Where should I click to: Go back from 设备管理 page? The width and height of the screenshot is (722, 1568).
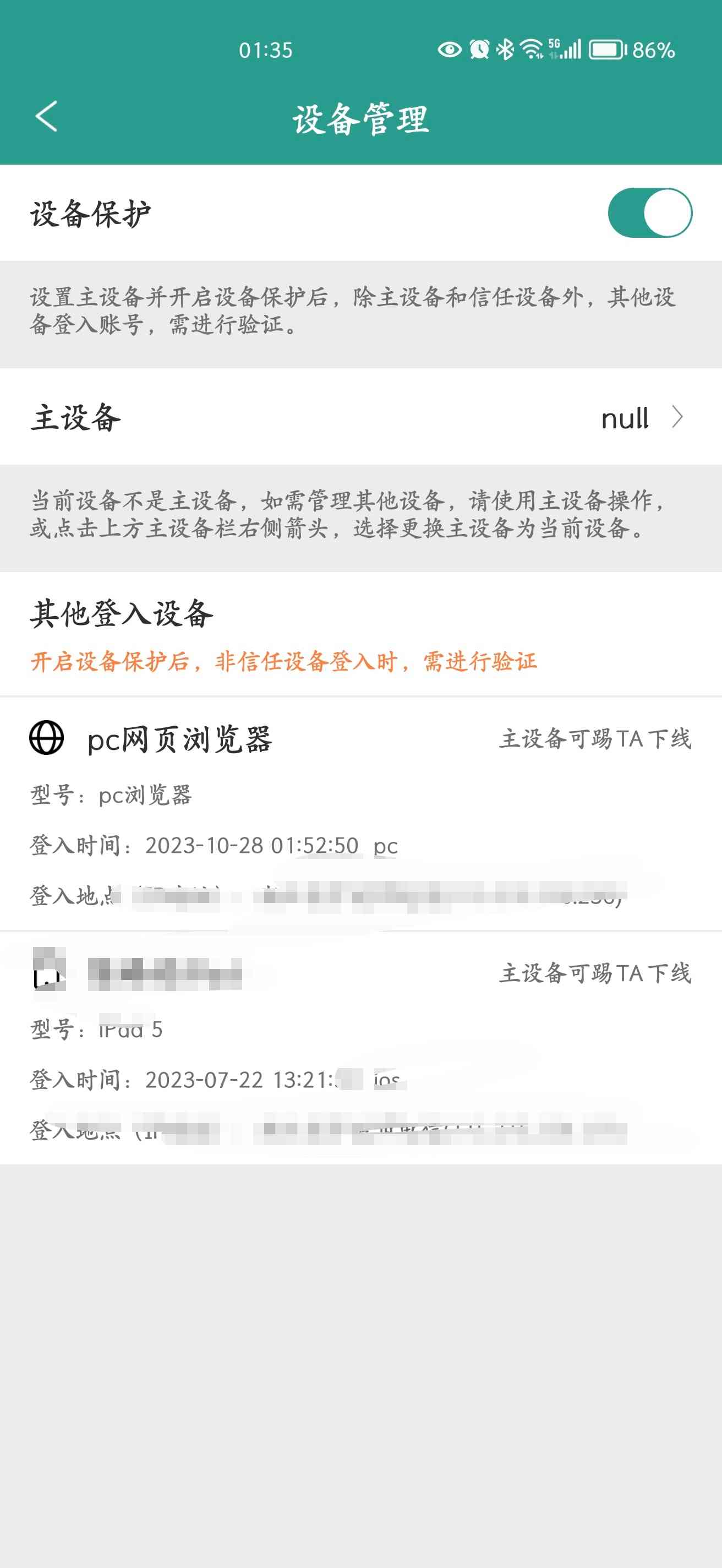tap(46, 117)
